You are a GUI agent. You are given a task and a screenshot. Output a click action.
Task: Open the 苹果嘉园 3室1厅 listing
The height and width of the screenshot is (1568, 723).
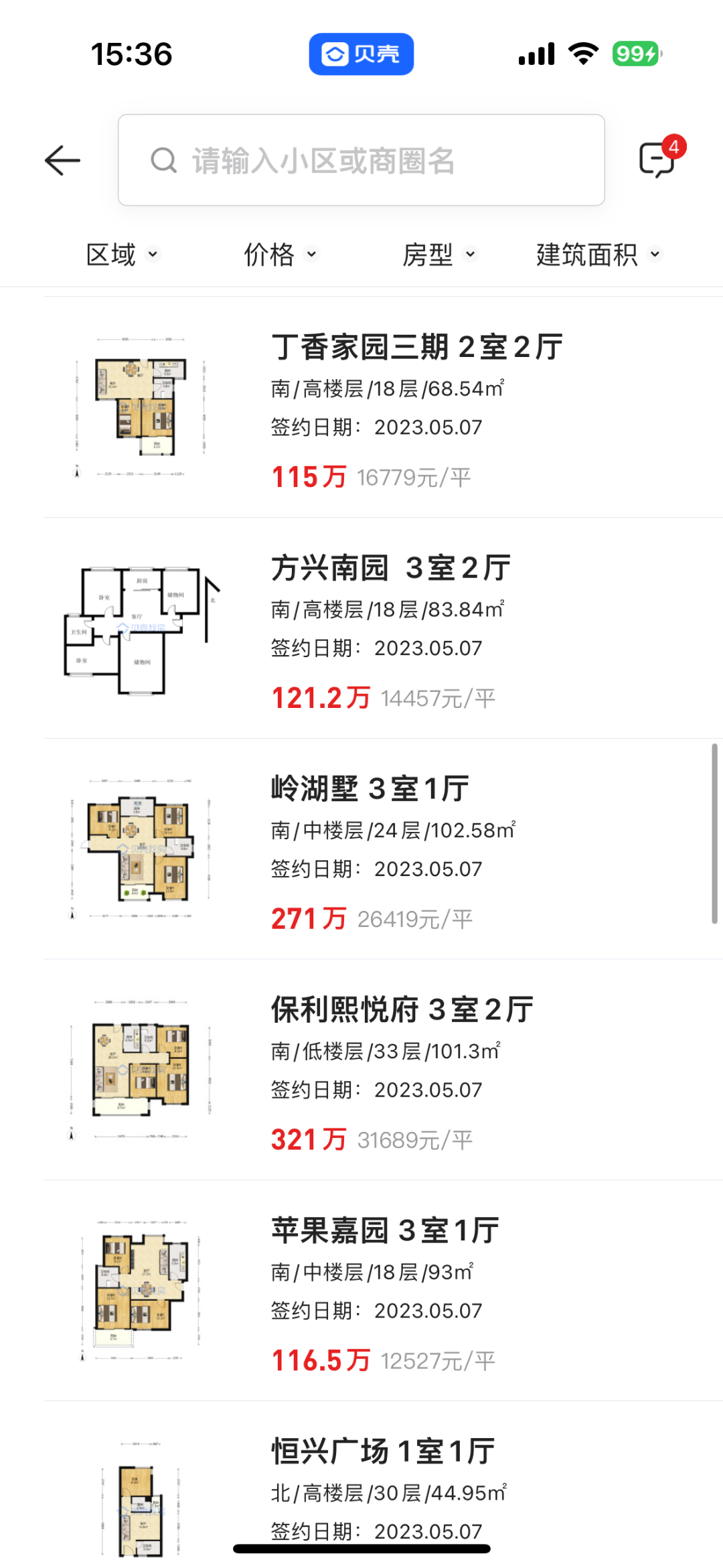tap(383, 1291)
